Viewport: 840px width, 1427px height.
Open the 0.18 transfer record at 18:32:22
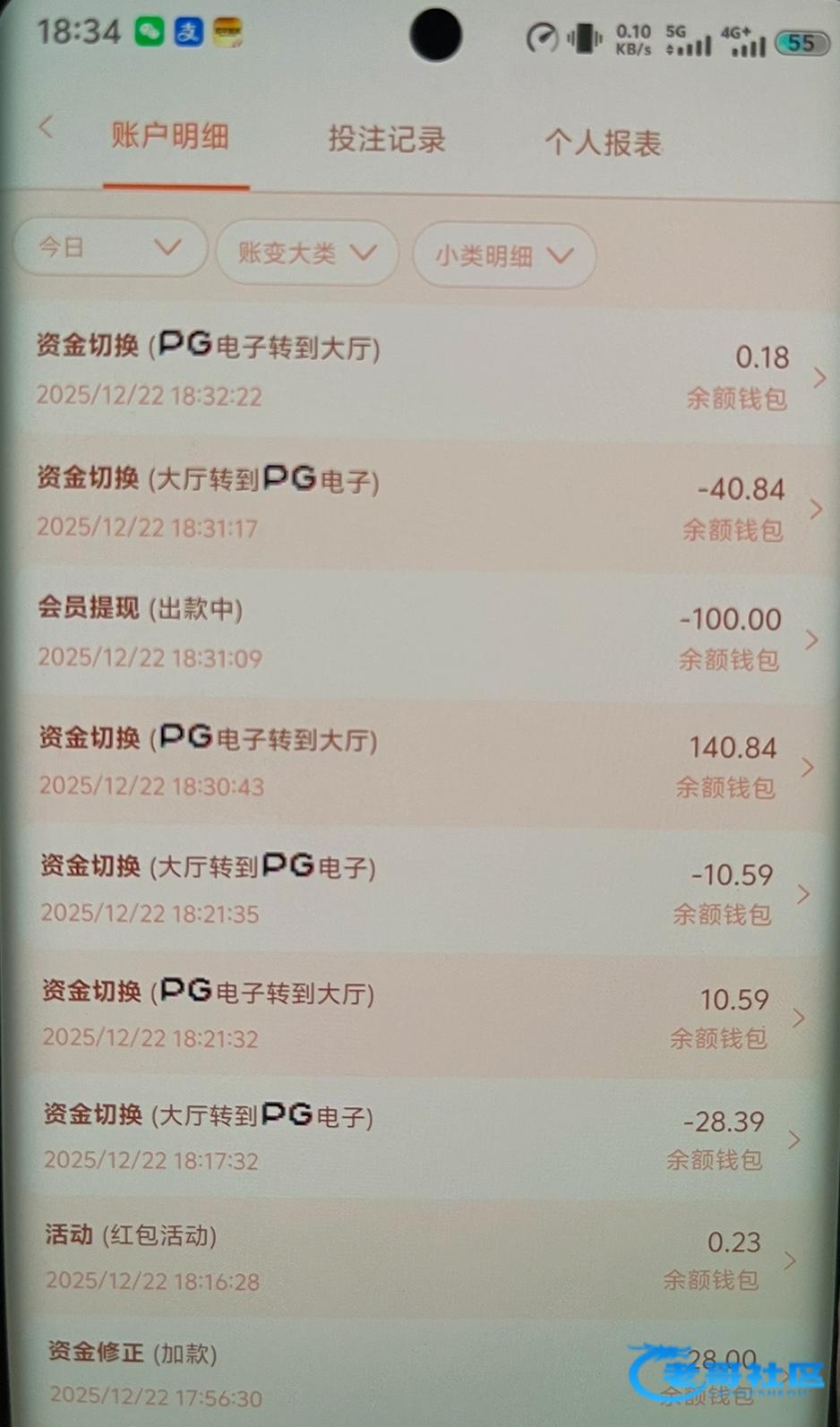(x=421, y=370)
